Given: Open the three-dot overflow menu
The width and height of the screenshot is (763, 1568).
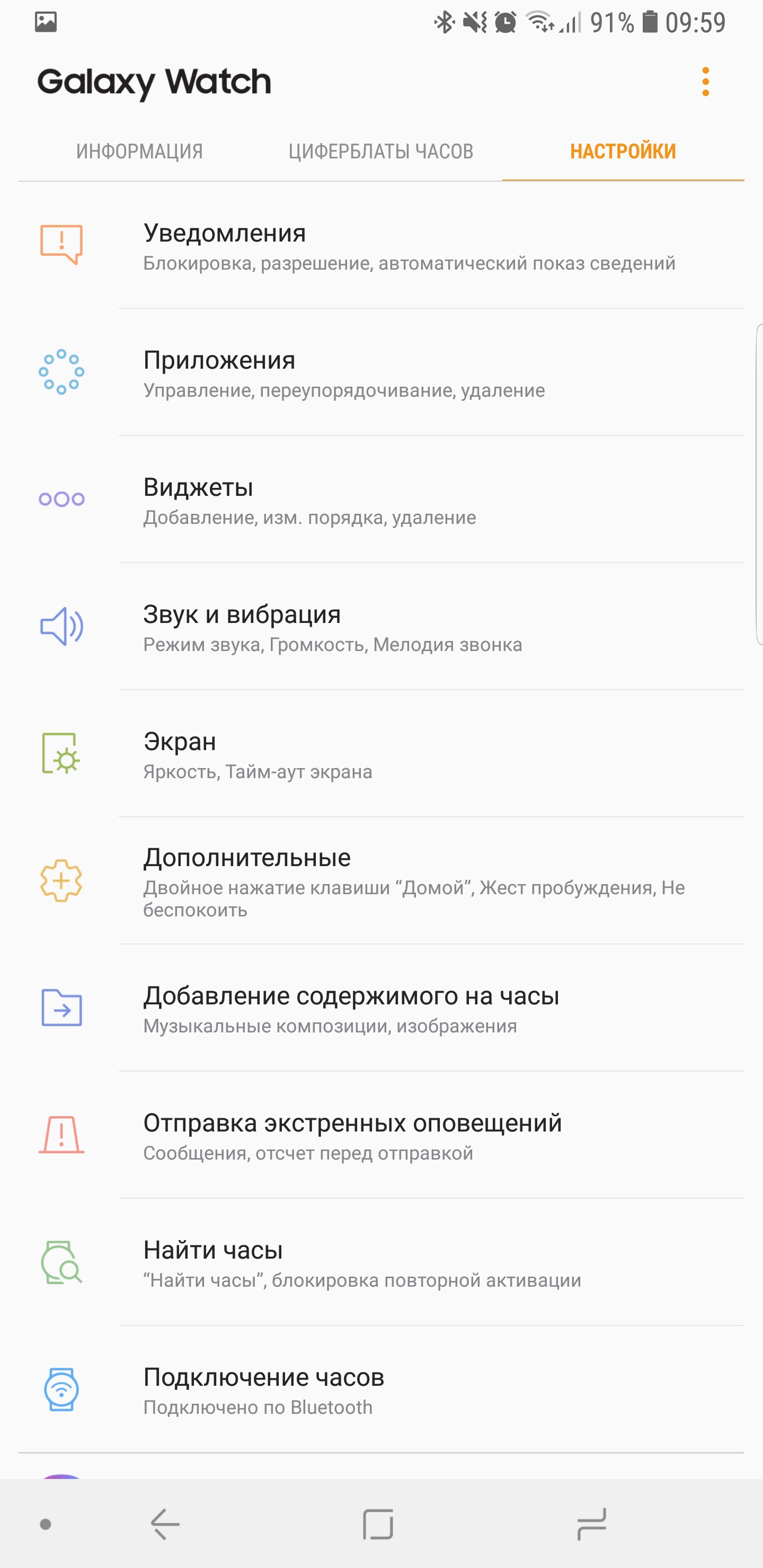Looking at the screenshot, I should point(705,82).
